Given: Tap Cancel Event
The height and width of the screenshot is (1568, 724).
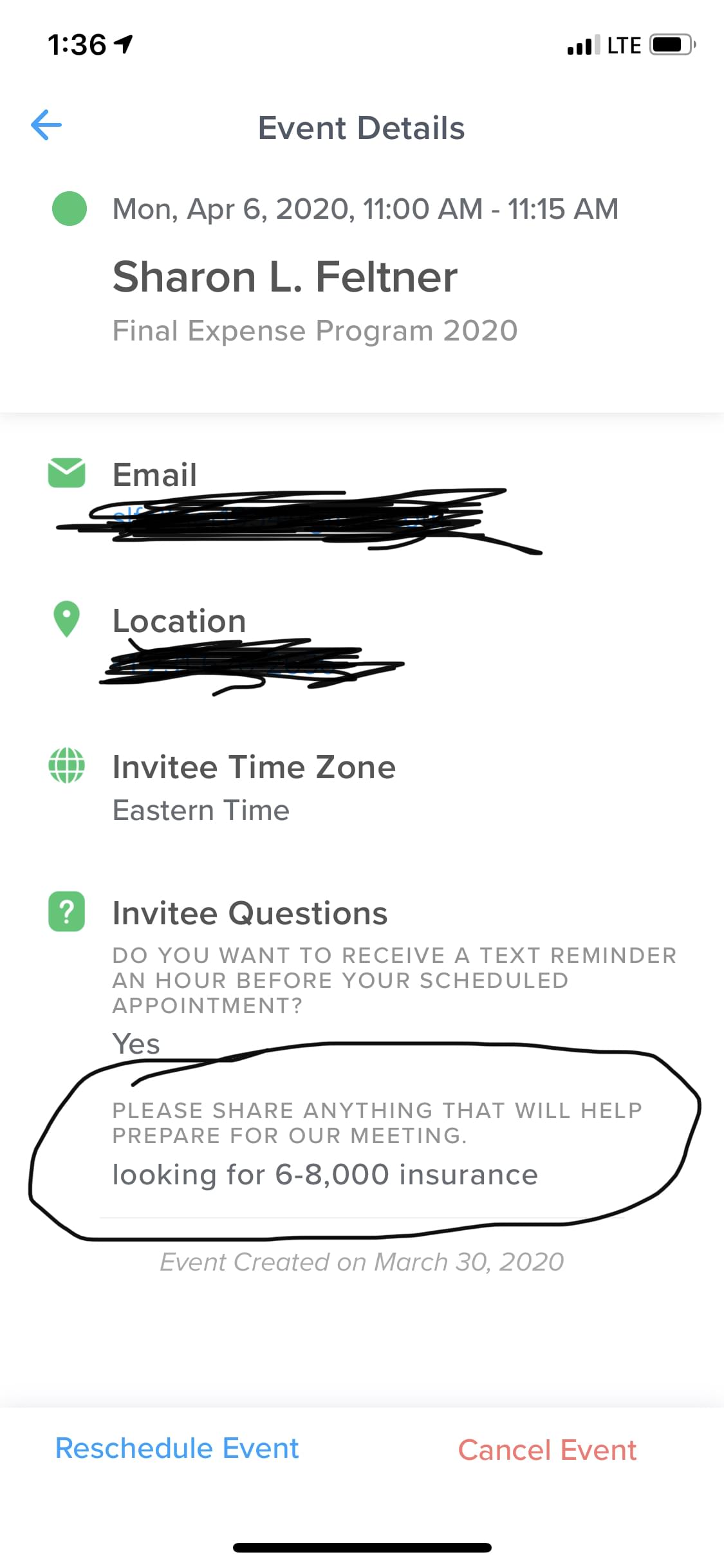Looking at the screenshot, I should click(x=547, y=1450).
